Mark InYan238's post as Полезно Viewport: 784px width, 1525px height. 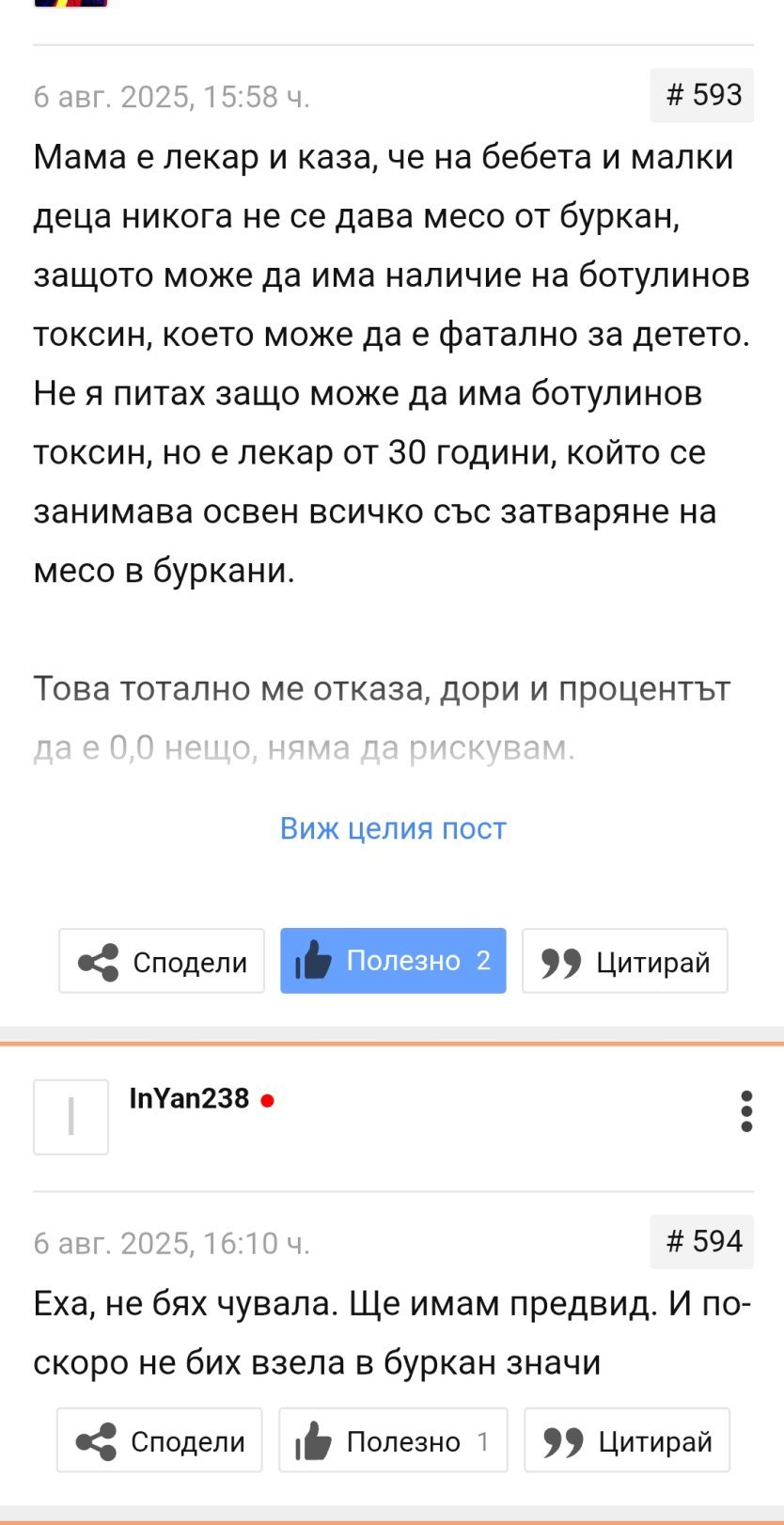393,1440
